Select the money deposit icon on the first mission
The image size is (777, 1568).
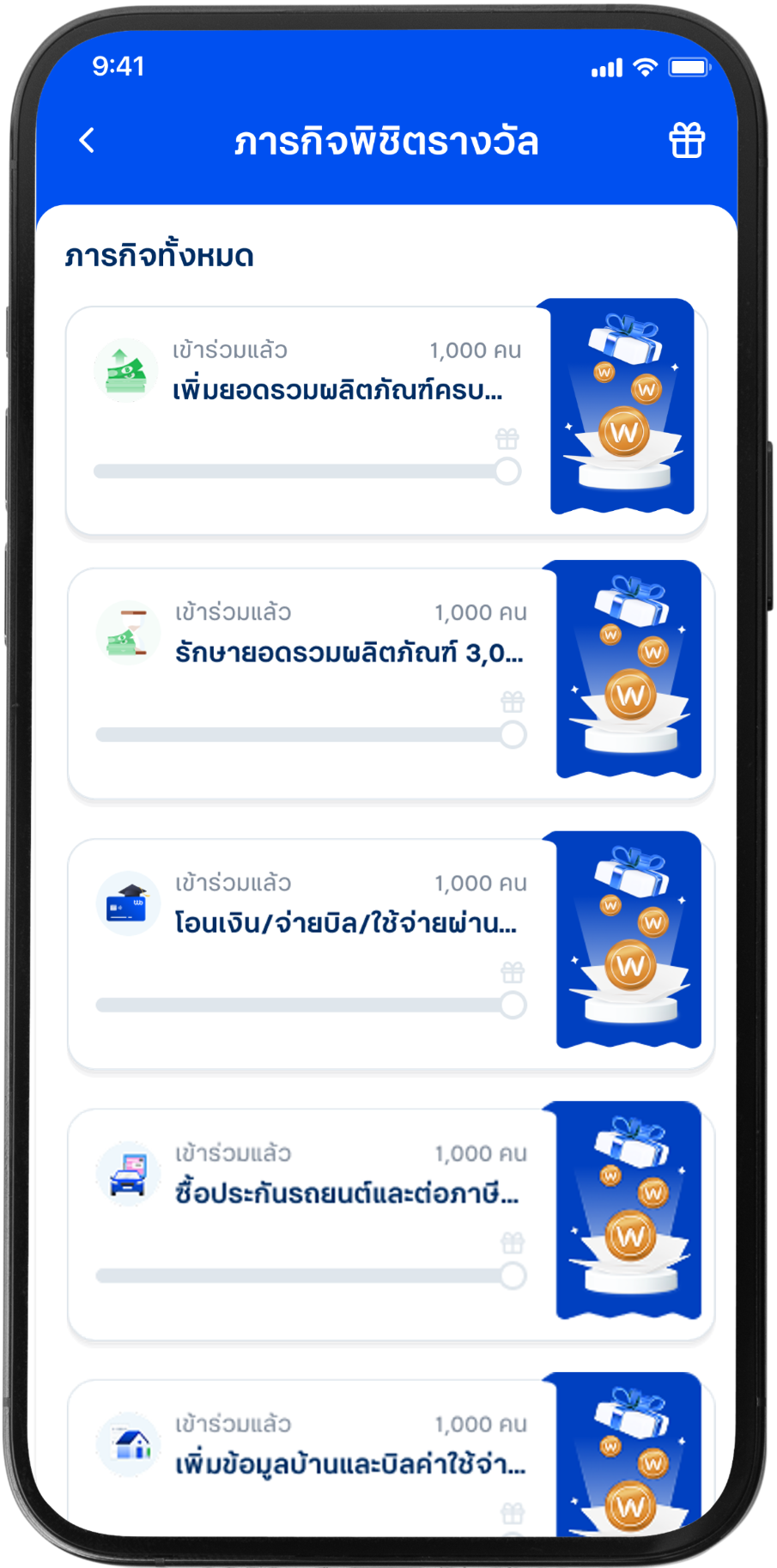(127, 368)
